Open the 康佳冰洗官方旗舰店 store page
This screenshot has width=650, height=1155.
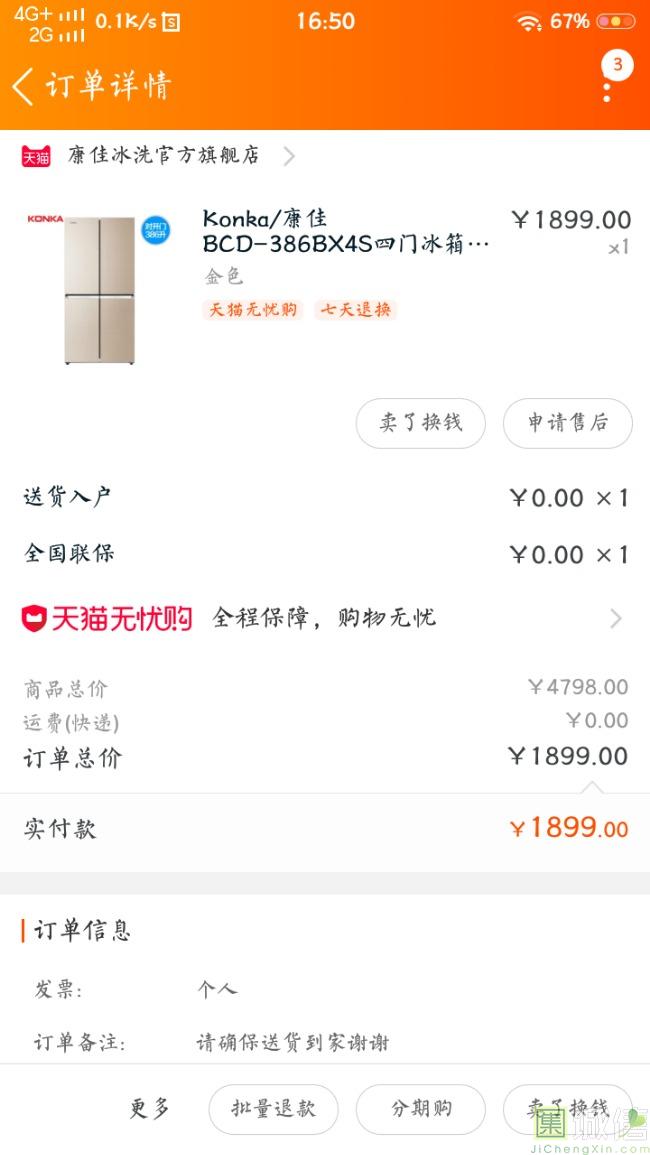click(163, 155)
